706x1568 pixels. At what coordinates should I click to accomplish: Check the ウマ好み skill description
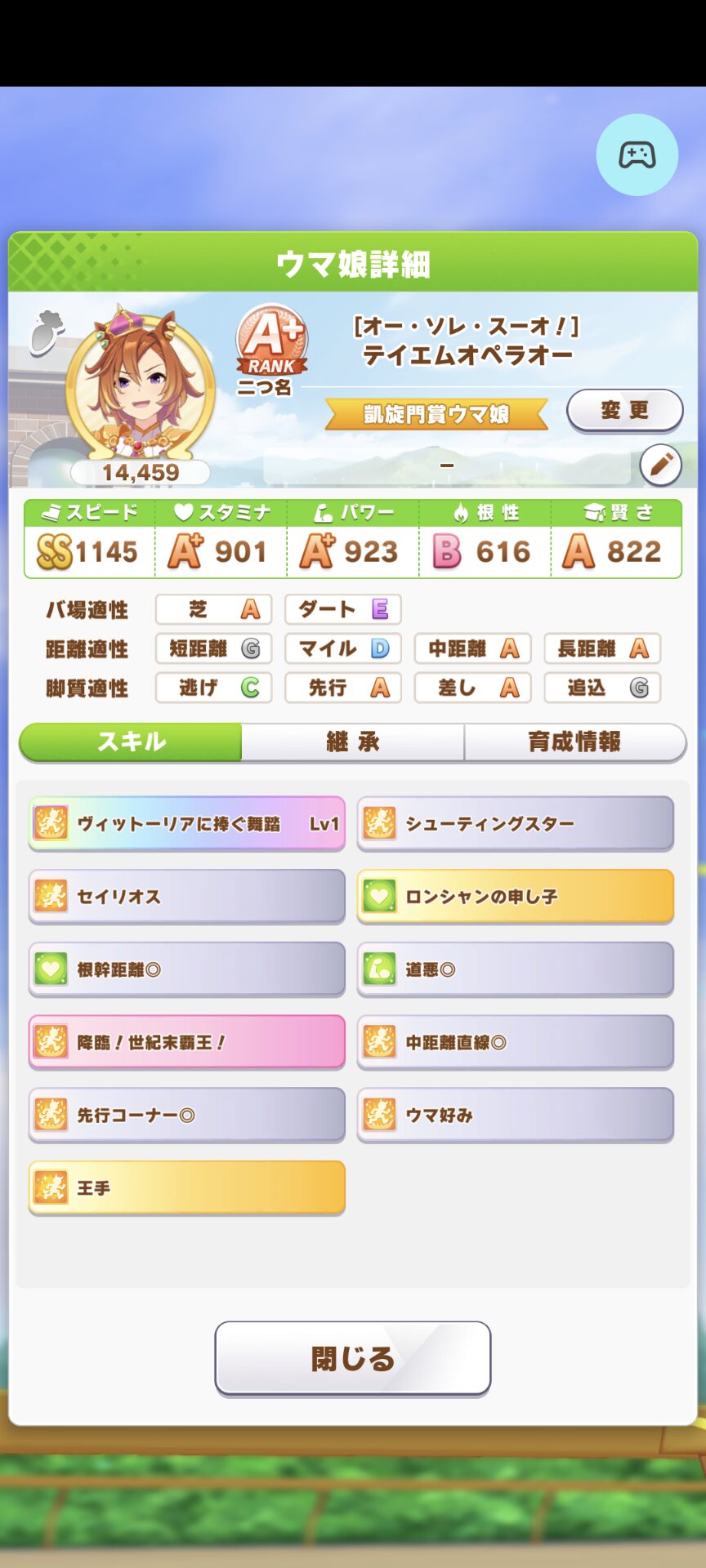[515, 1115]
